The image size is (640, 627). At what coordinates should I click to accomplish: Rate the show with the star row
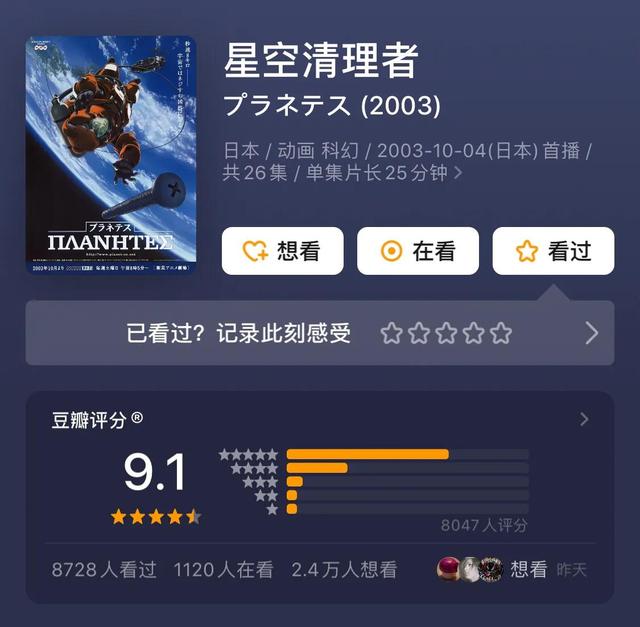click(x=446, y=333)
